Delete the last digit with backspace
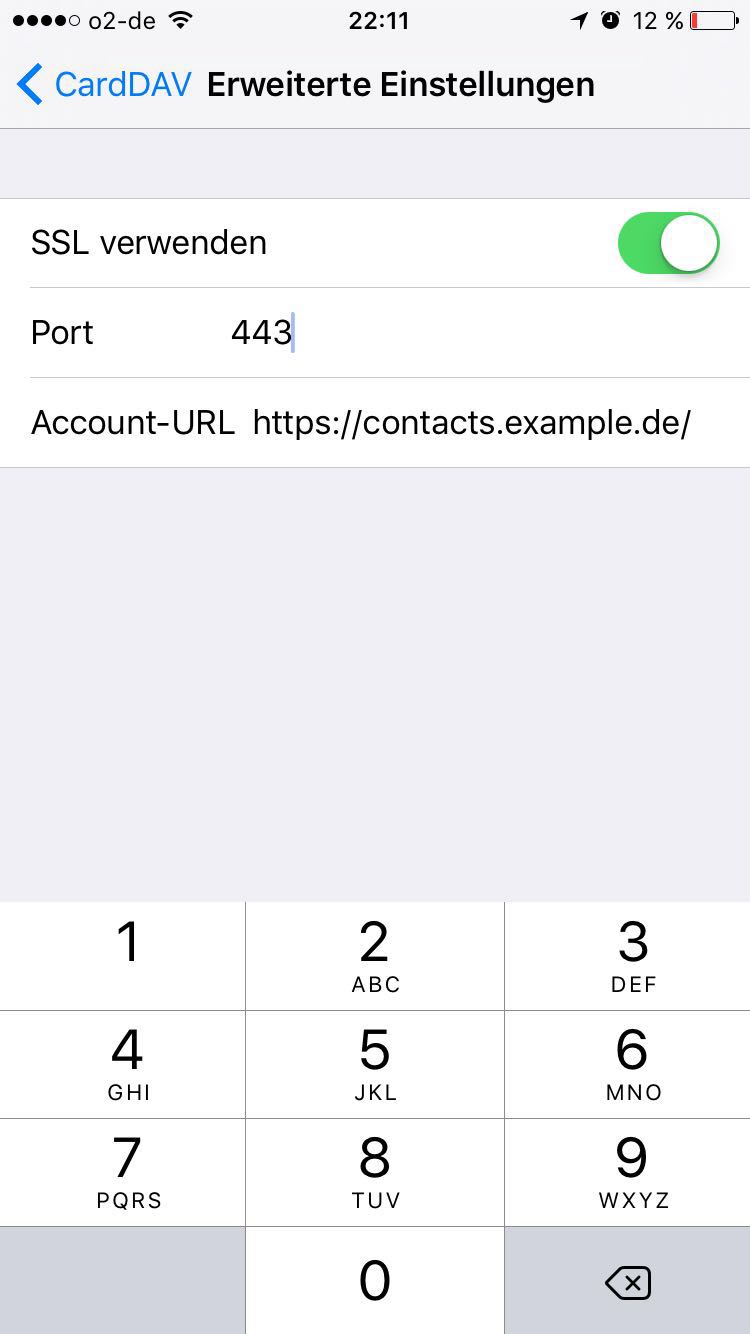The height and width of the screenshot is (1334, 750). pos(628,1281)
